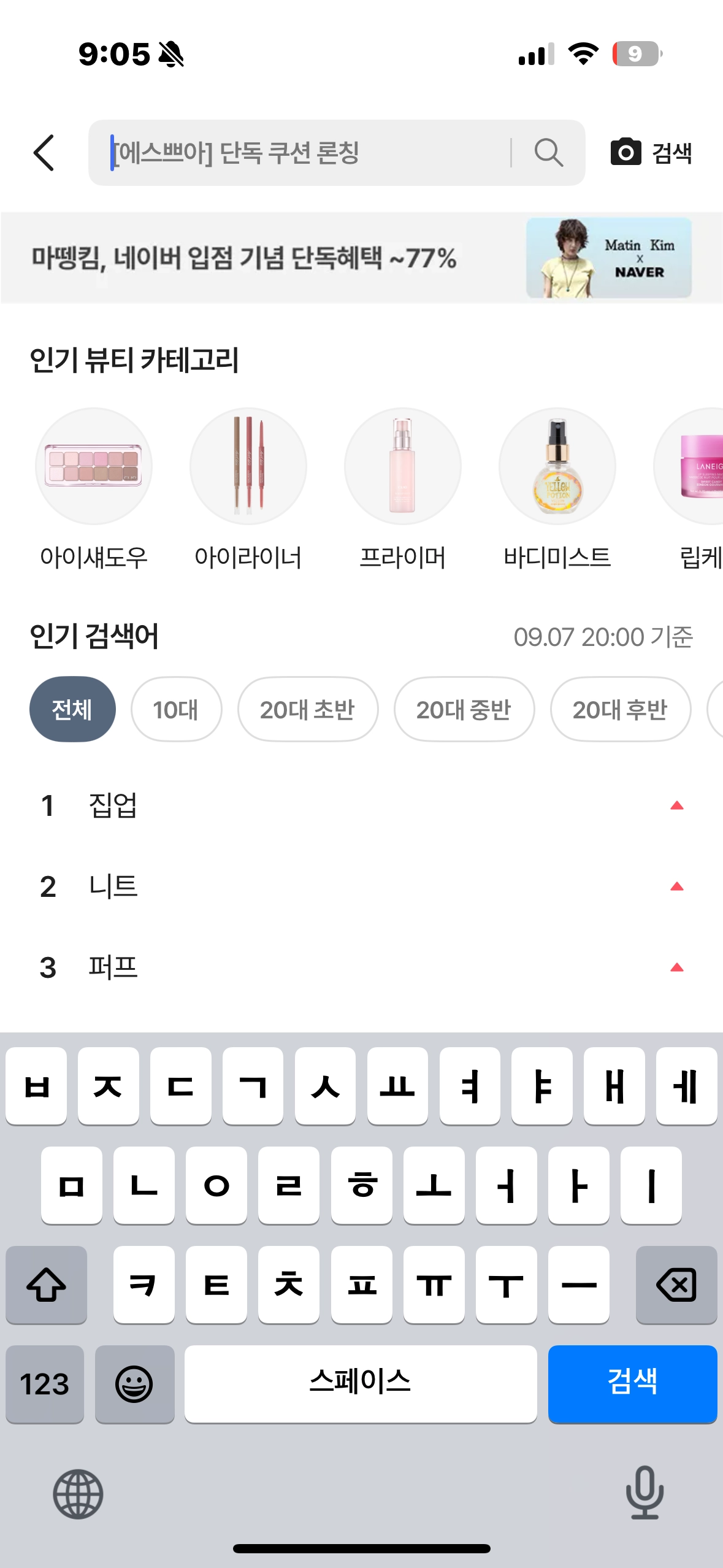
Task: Filter popular searches by 10대
Action: 176,709
